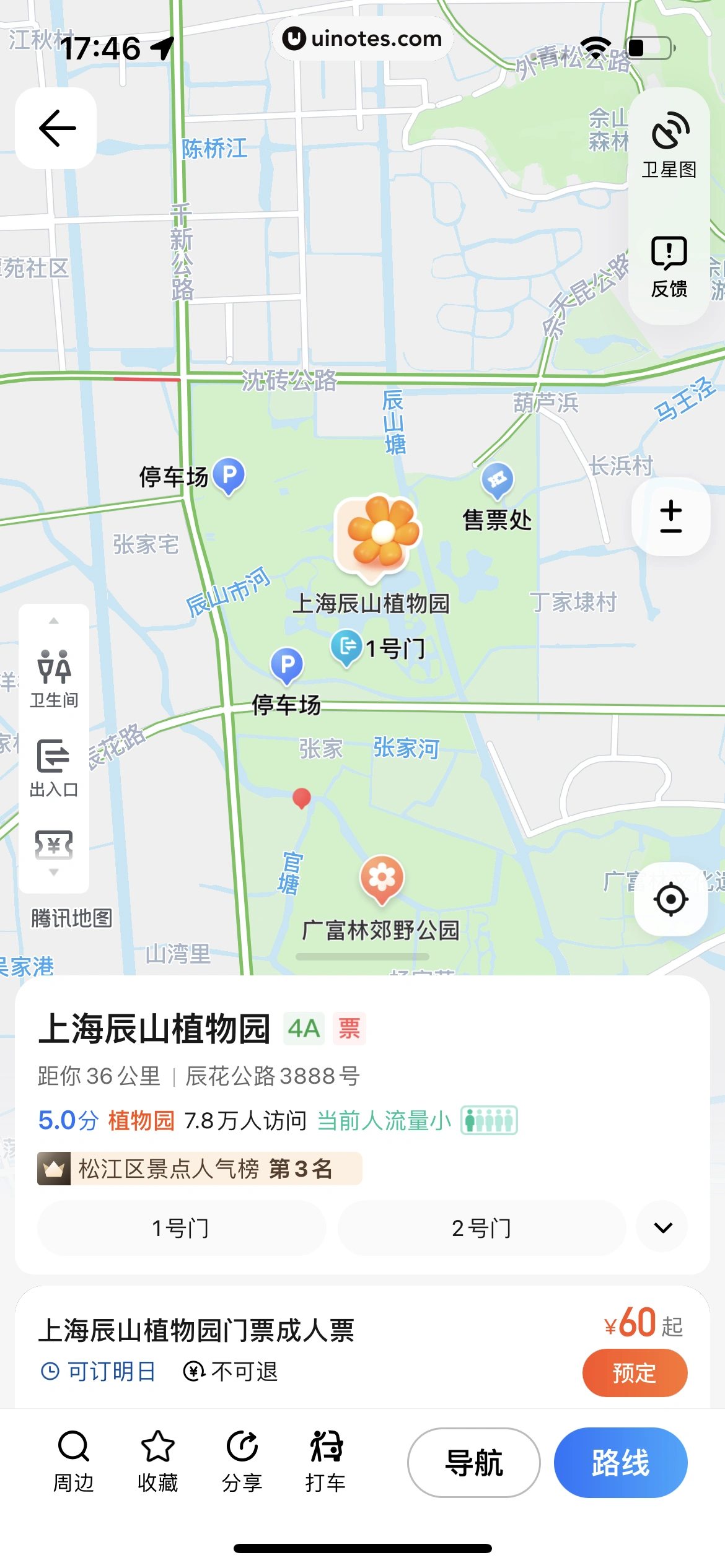Start navigation with 导航
Screen dimensions: 725x1568
coord(473,1463)
